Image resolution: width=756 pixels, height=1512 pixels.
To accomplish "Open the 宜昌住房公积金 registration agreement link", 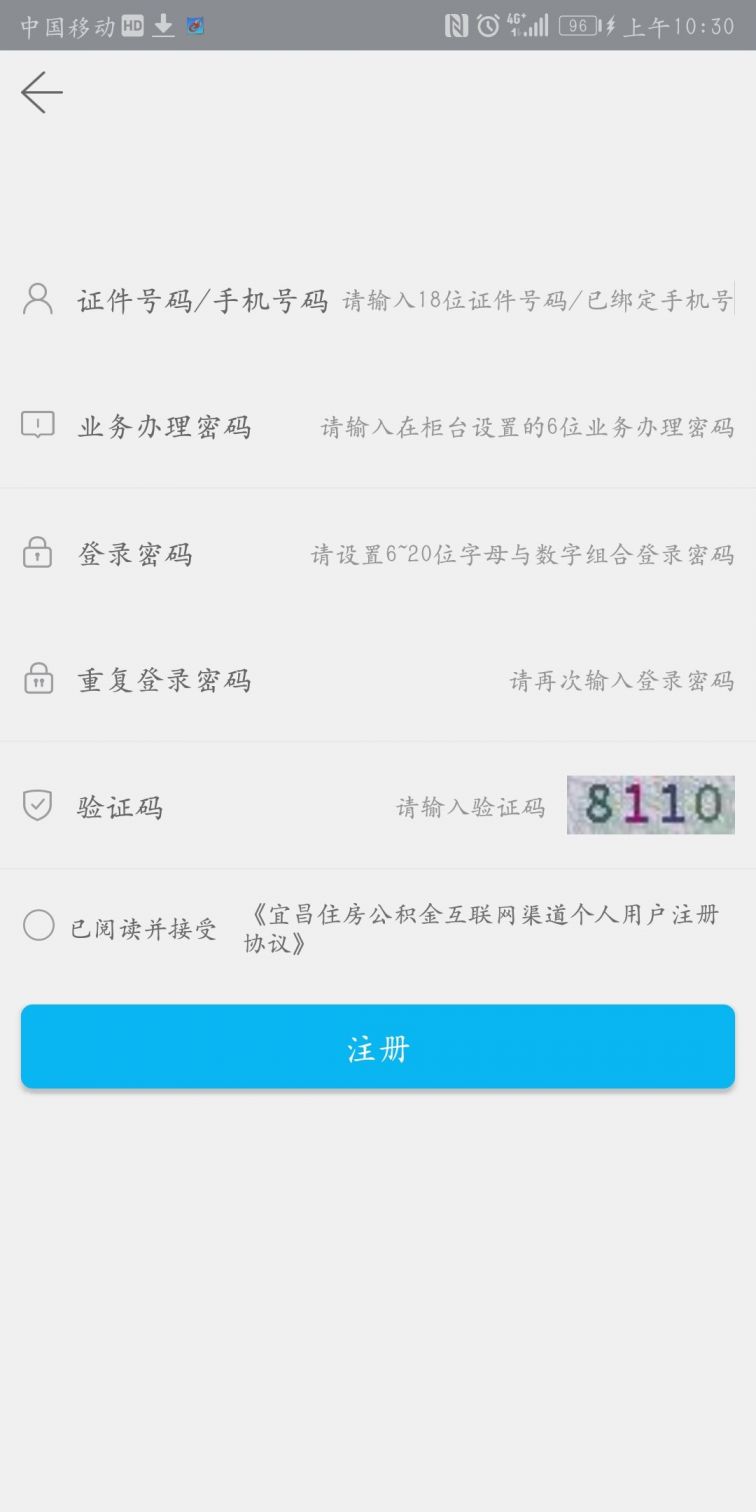I will pyautogui.click(x=481, y=928).
